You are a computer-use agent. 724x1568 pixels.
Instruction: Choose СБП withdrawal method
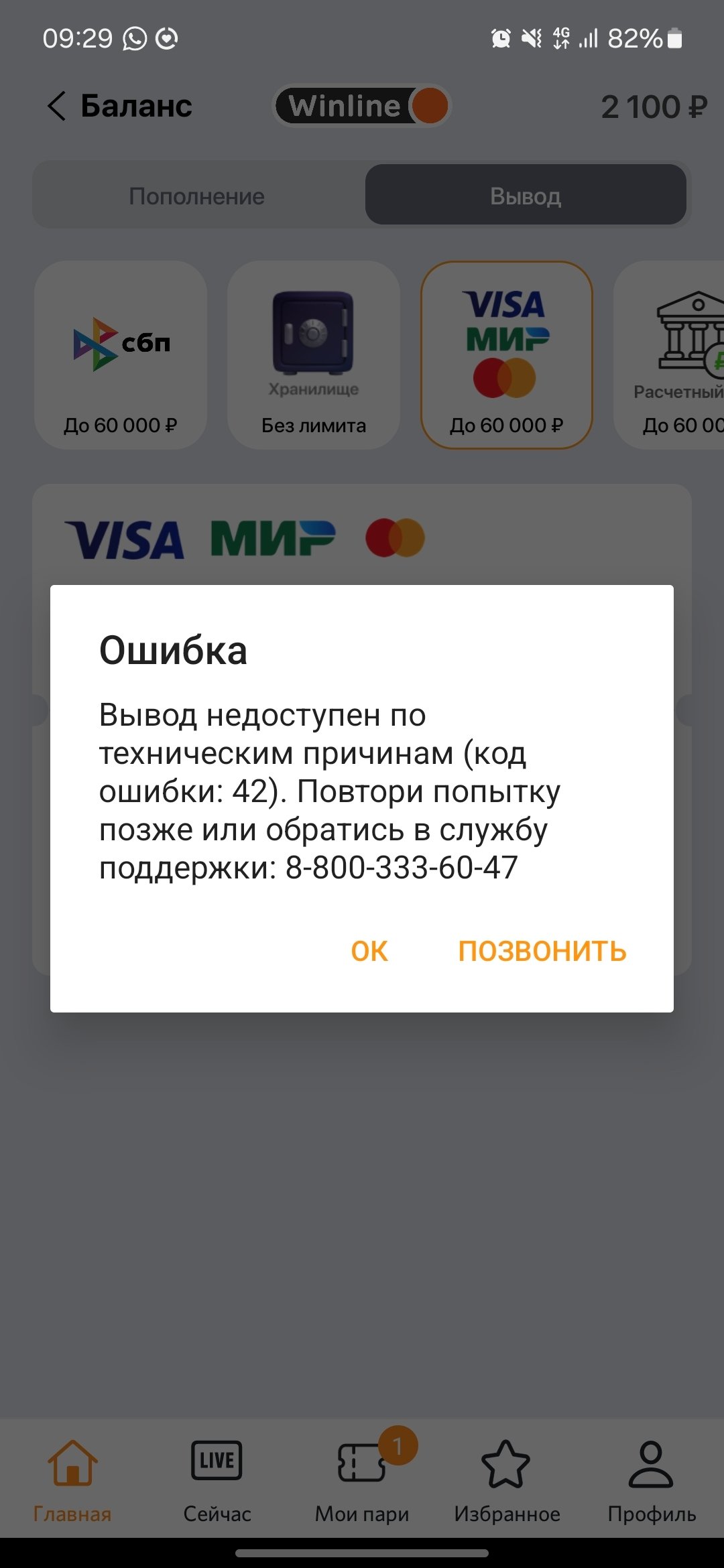121,355
